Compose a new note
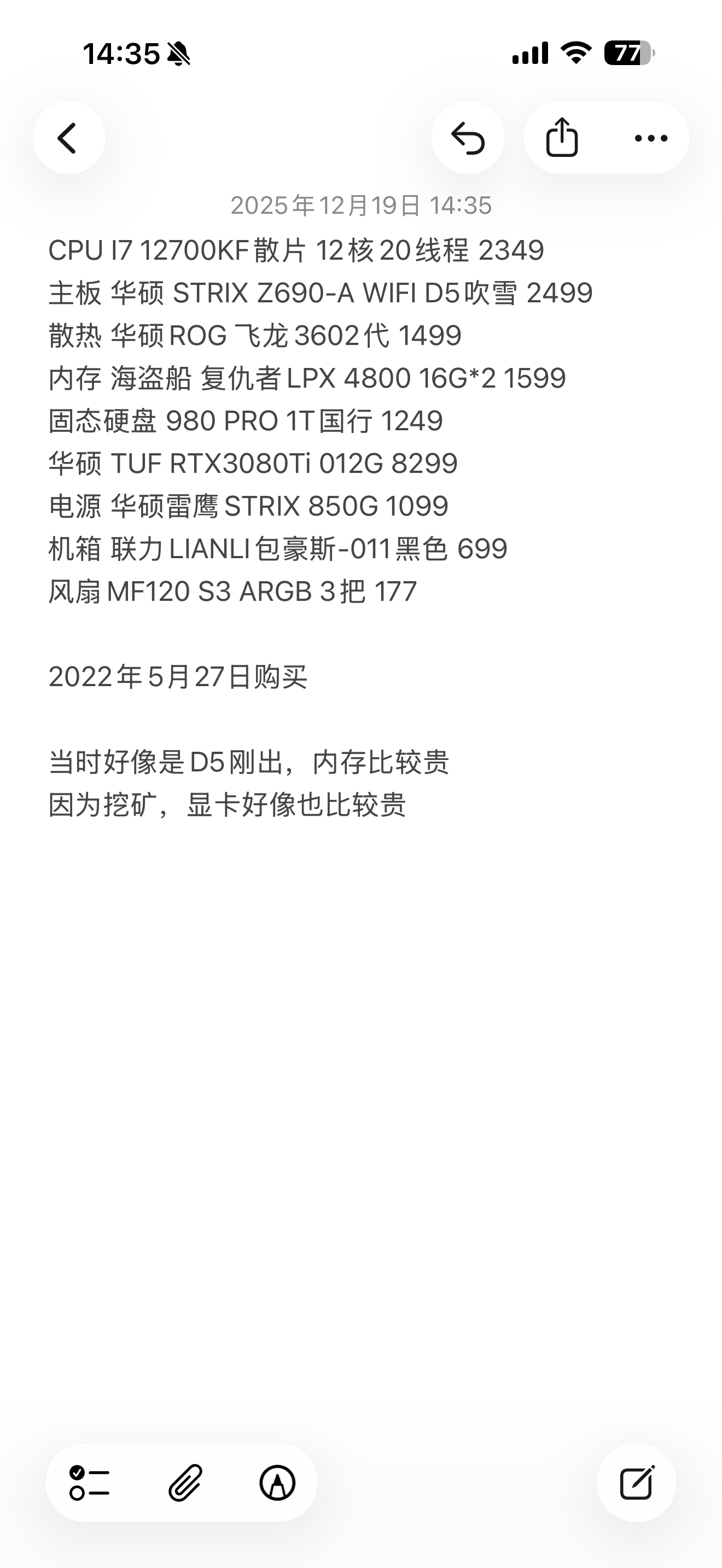The image size is (722, 1568). [636, 1482]
